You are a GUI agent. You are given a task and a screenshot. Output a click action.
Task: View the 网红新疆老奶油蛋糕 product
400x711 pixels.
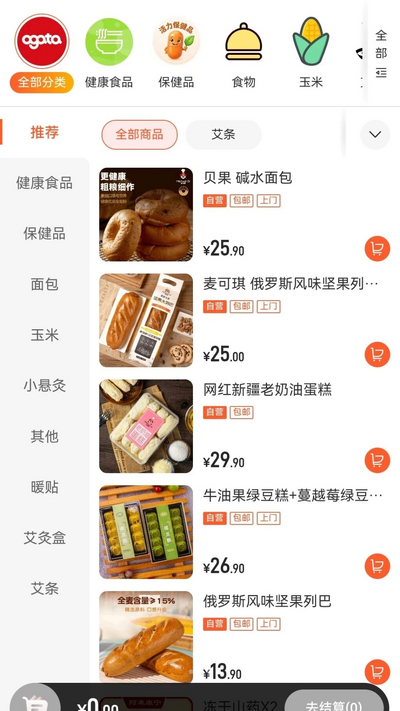245,426
